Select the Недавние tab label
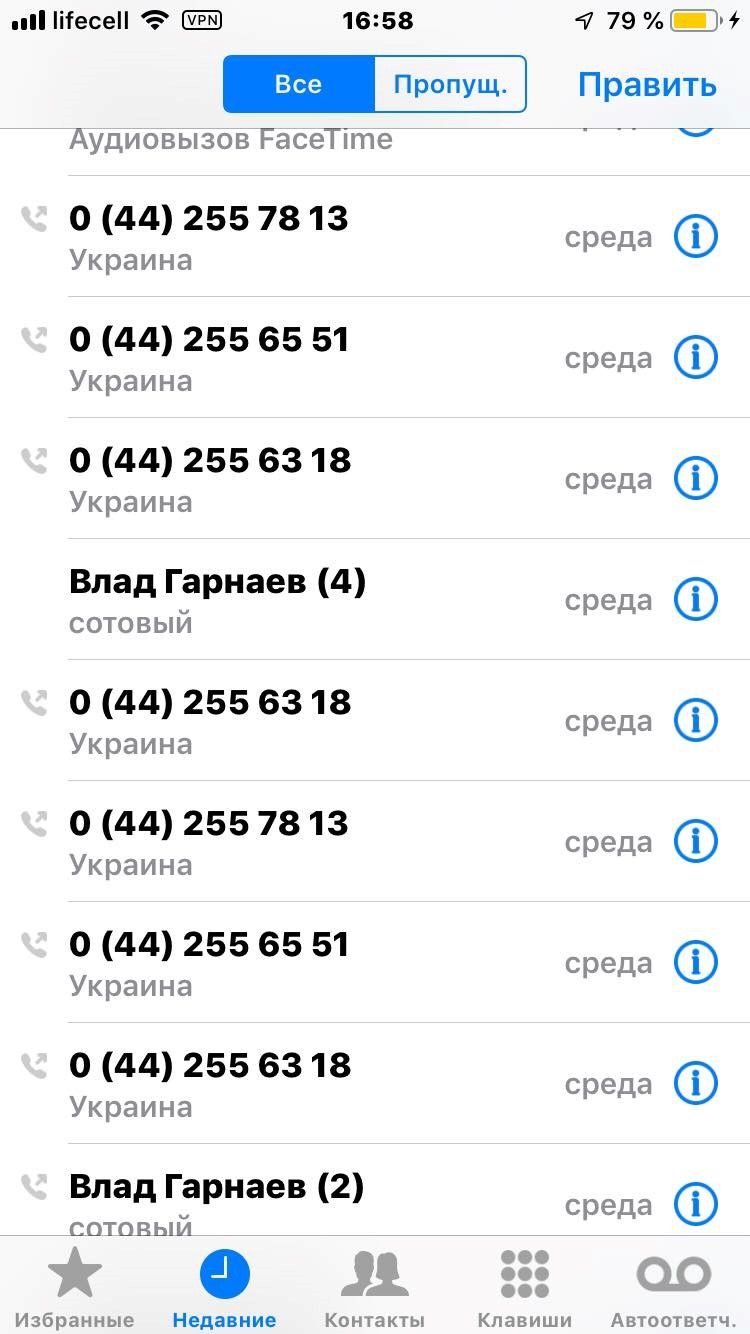The width and height of the screenshot is (750, 1334). 223,1319
